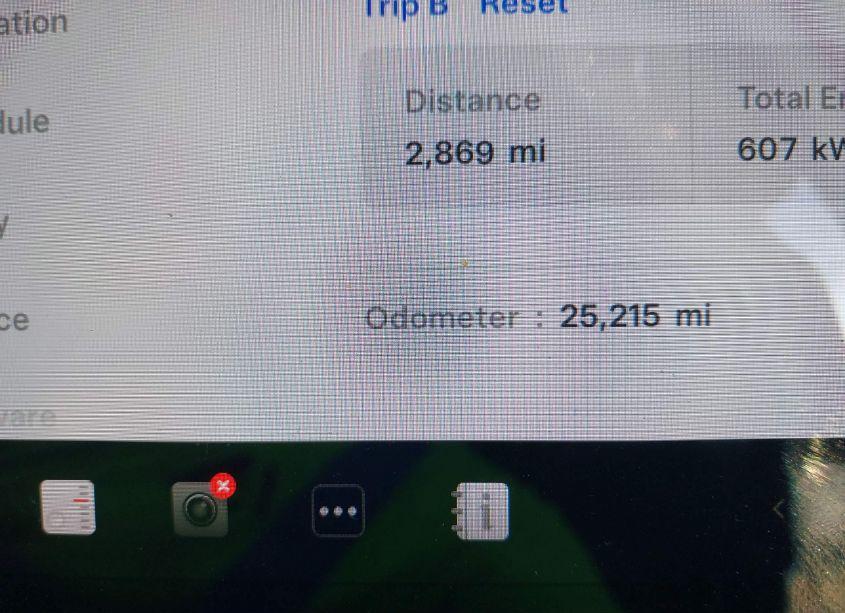Open the dashcam camera icon
The height and width of the screenshot is (613, 845).
pos(200,508)
